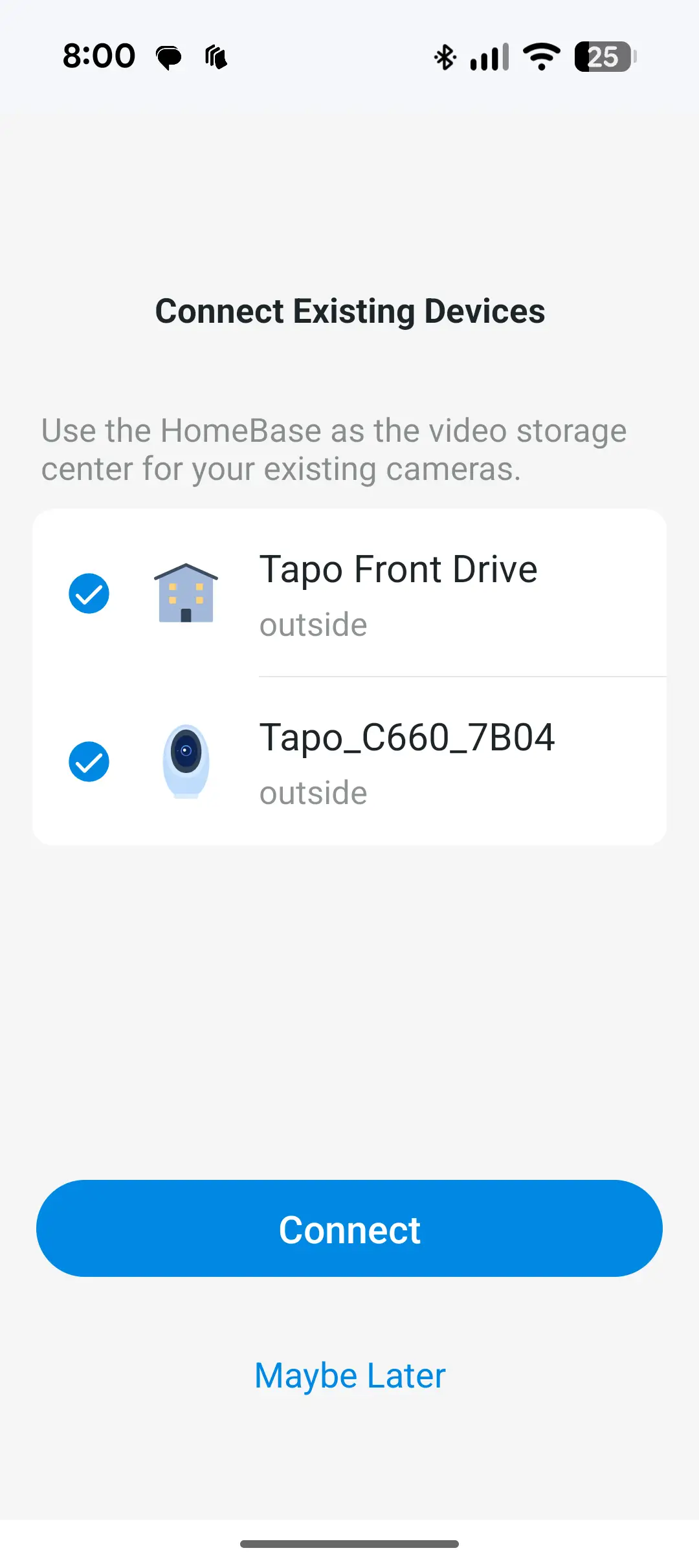Deselect the Tapo_C660_7B04 camera checkbox
This screenshot has width=699, height=1568.
click(x=89, y=761)
